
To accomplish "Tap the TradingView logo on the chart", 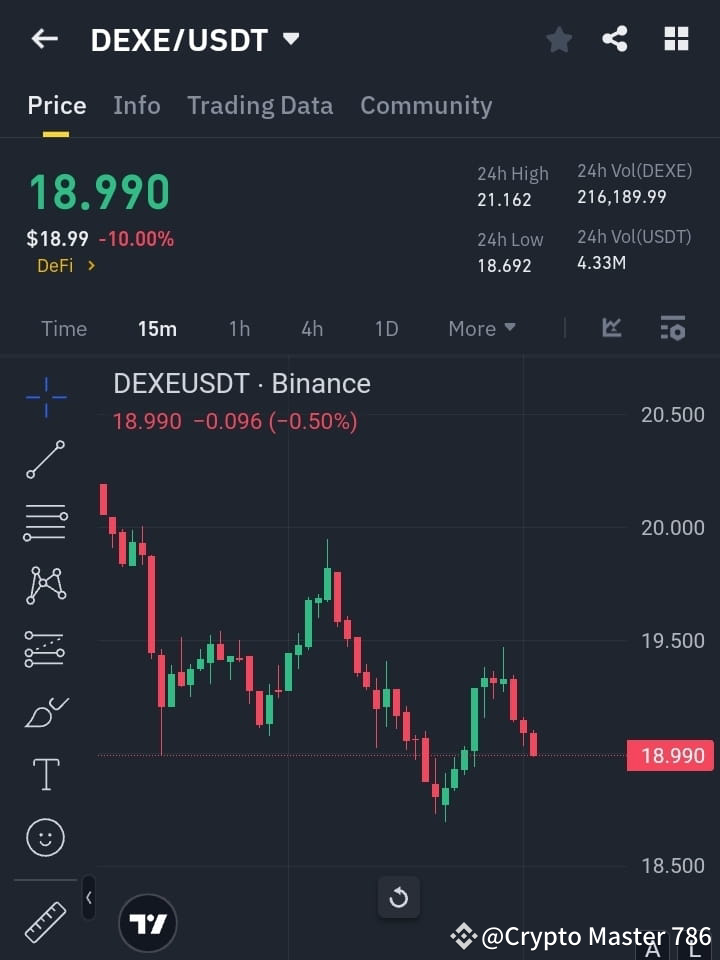I will (148, 922).
